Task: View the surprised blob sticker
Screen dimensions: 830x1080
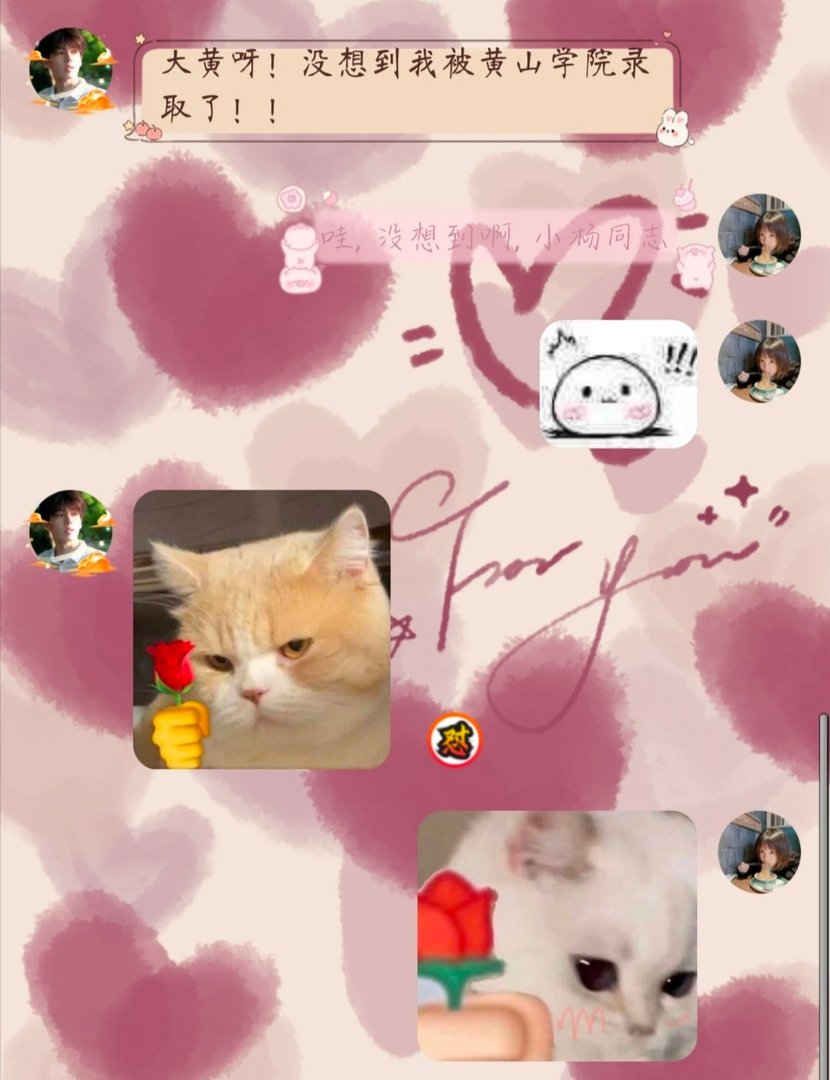Action: (x=618, y=384)
